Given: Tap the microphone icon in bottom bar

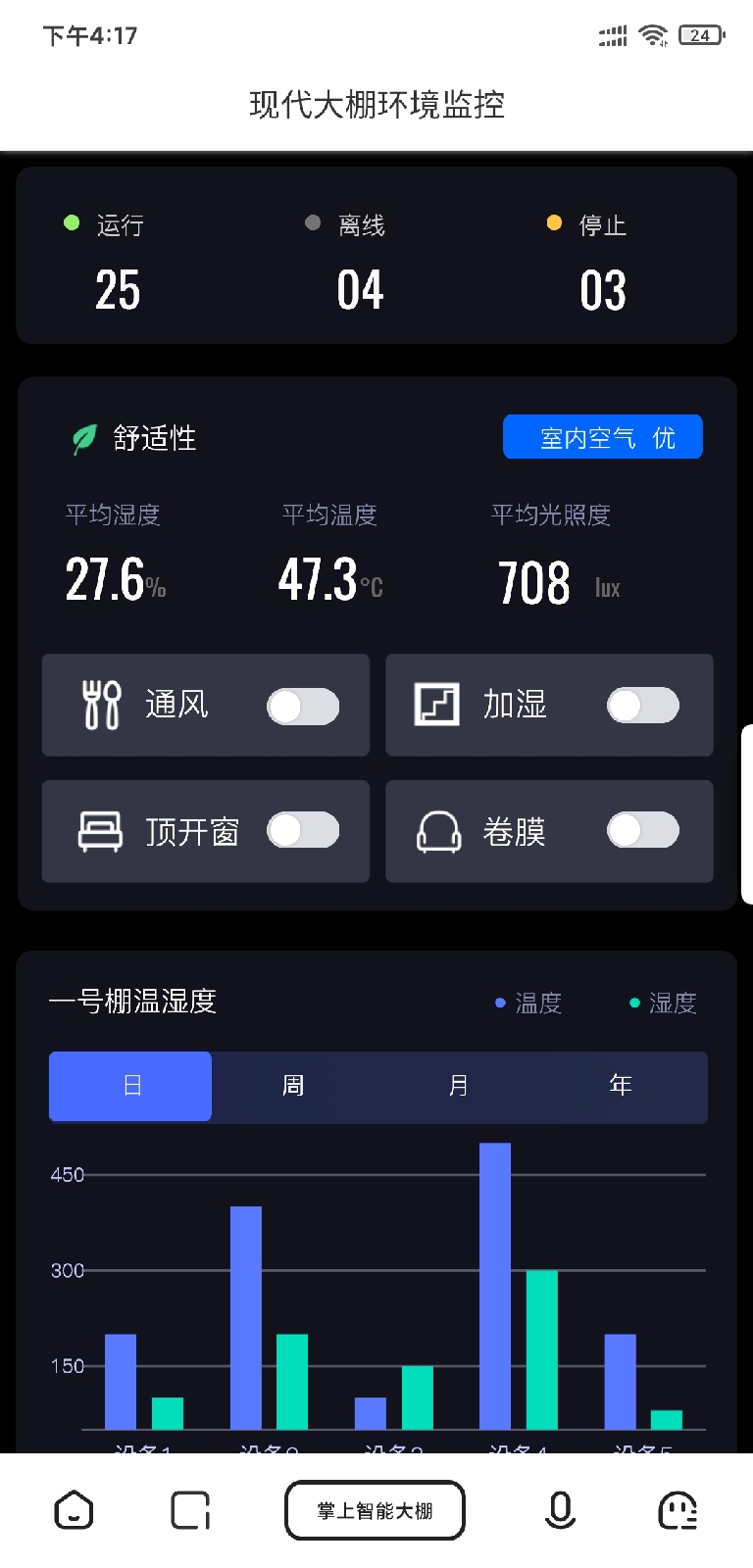Looking at the screenshot, I should [558, 1510].
